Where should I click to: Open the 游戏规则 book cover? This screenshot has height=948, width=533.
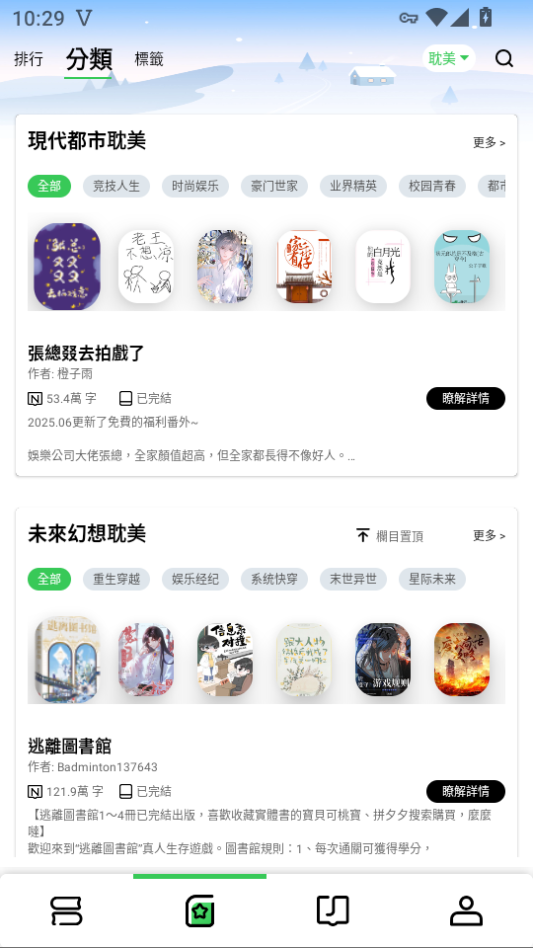pyautogui.click(x=383, y=659)
